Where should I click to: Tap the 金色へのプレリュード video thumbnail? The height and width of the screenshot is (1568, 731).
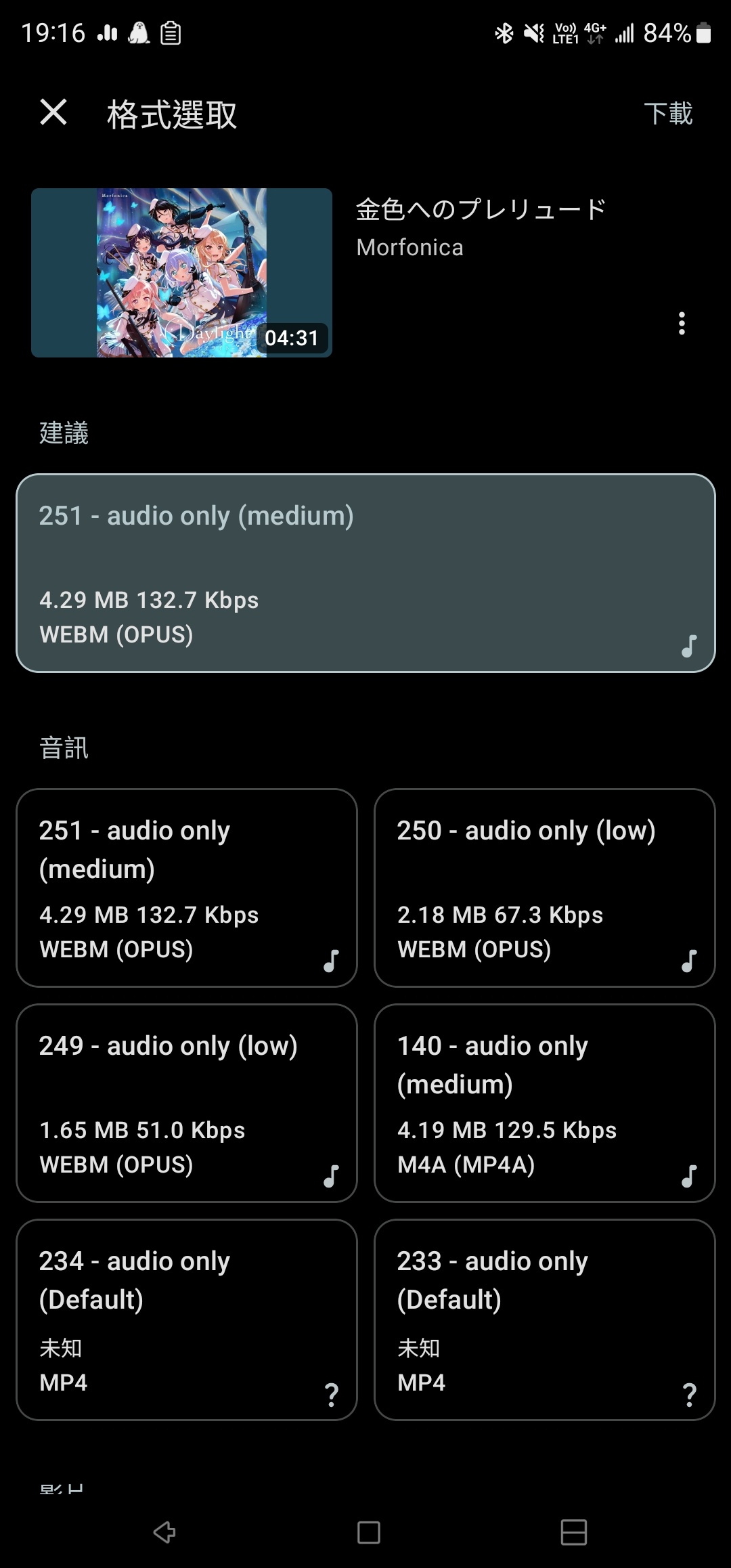tap(181, 273)
